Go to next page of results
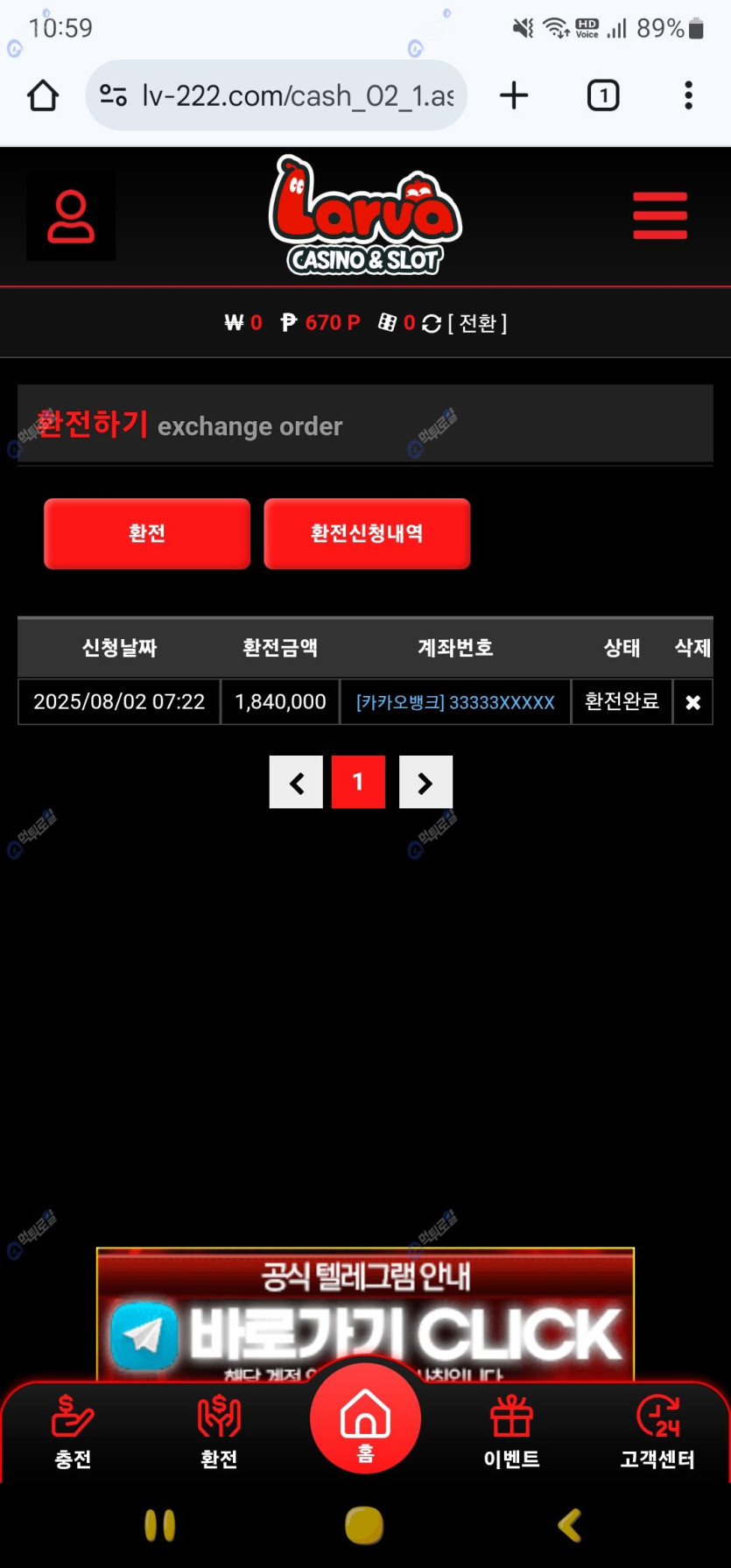Viewport: 731px width, 1568px height. click(425, 782)
